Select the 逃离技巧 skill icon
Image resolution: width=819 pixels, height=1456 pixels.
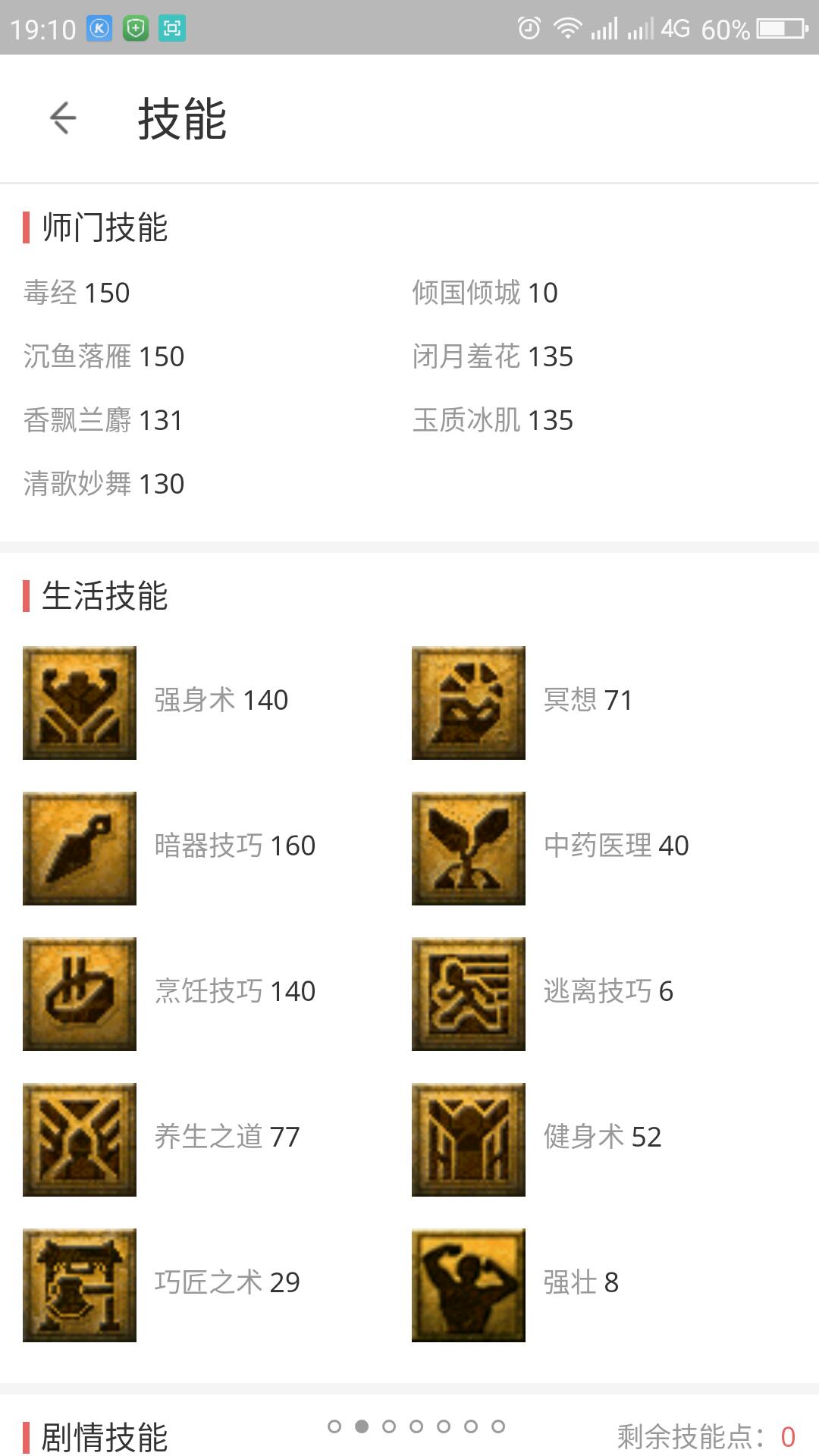point(469,994)
